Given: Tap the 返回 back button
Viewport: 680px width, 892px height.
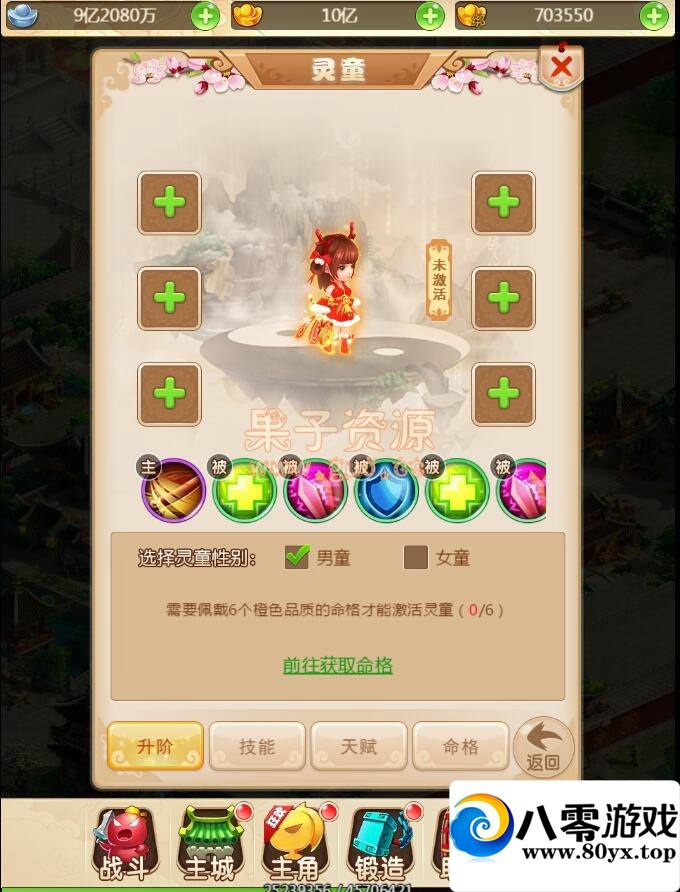Looking at the screenshot, I should coord(543,748).
